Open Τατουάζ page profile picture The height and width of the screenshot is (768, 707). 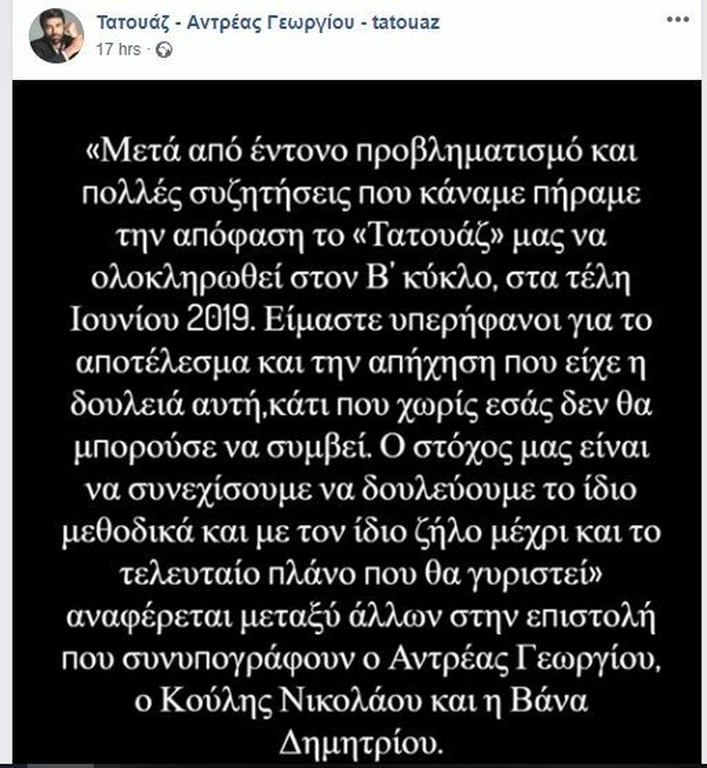coord(56,35)
